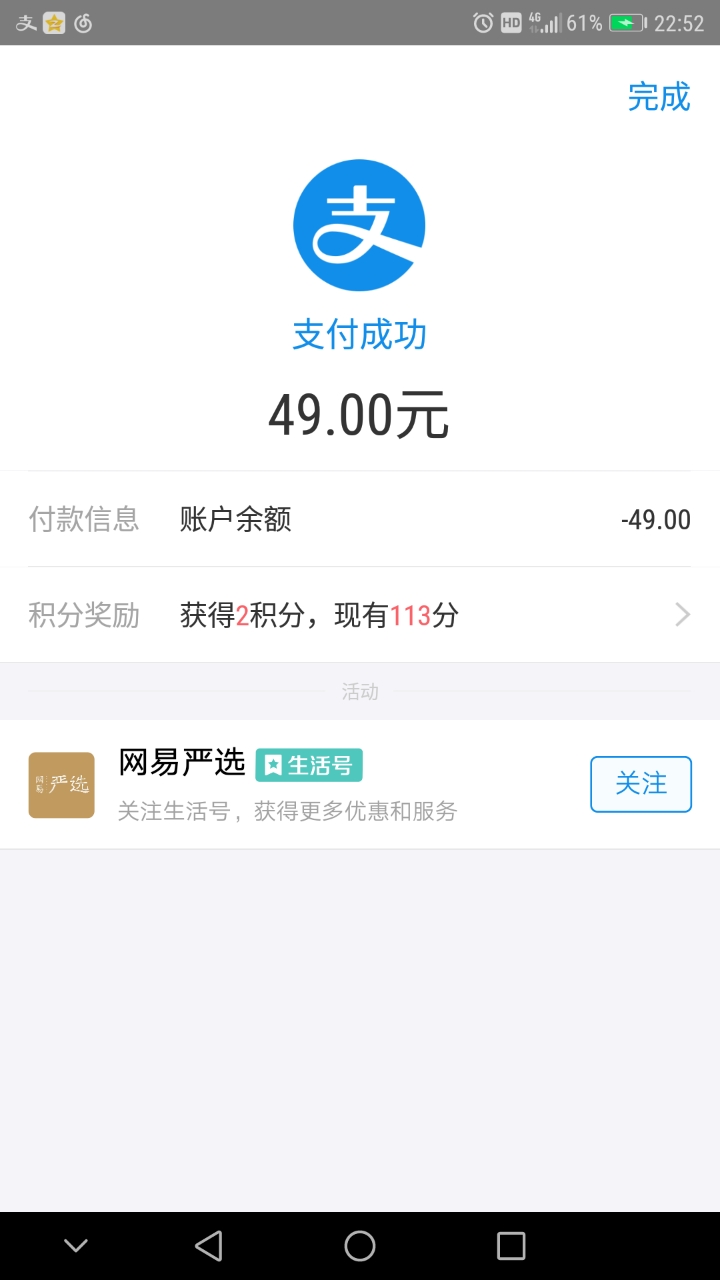Tap the payment amount 49.00元
The image size is (720, 1280).
click(360, 413)
